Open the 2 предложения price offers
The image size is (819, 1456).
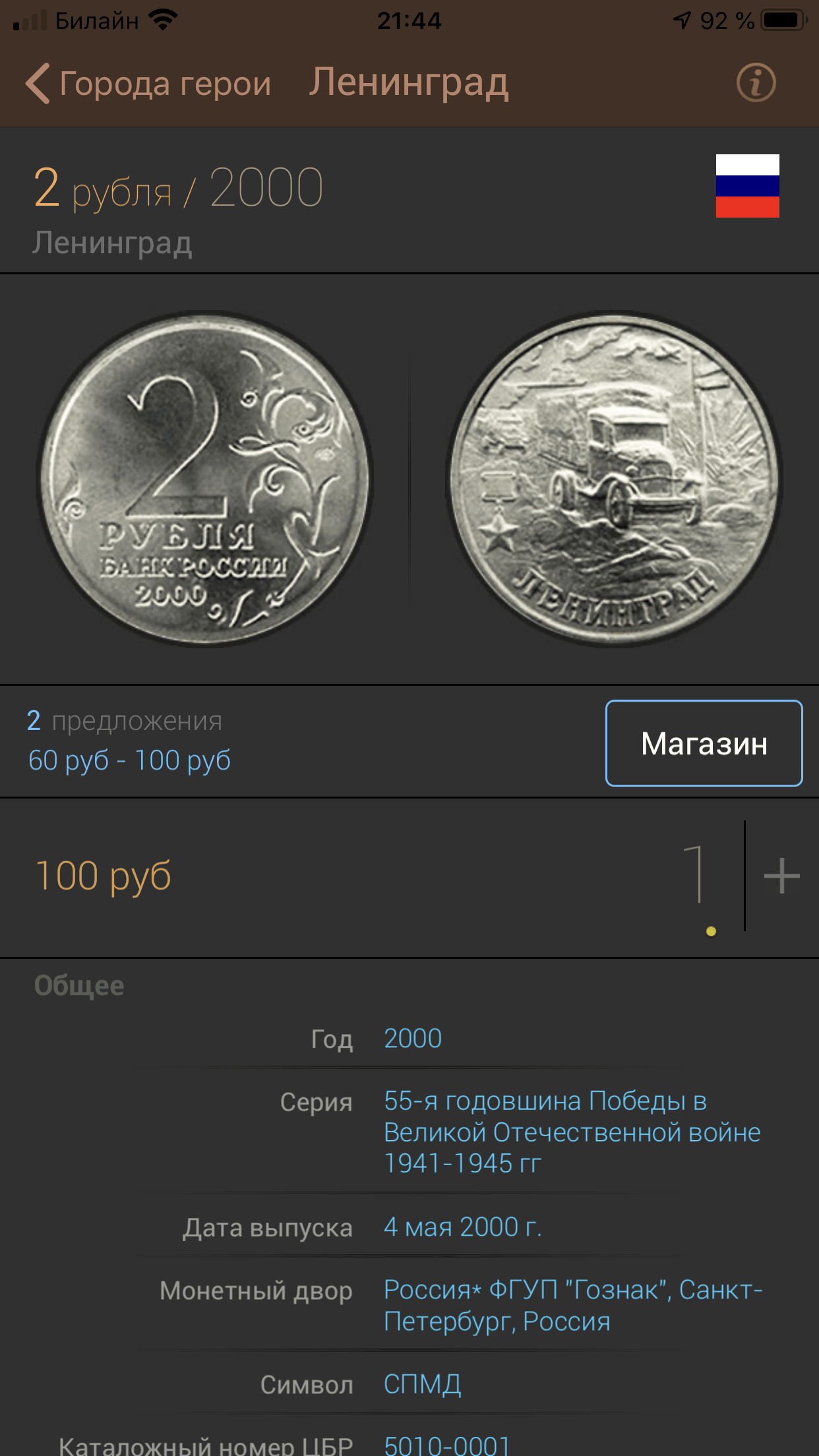[129, 741]
